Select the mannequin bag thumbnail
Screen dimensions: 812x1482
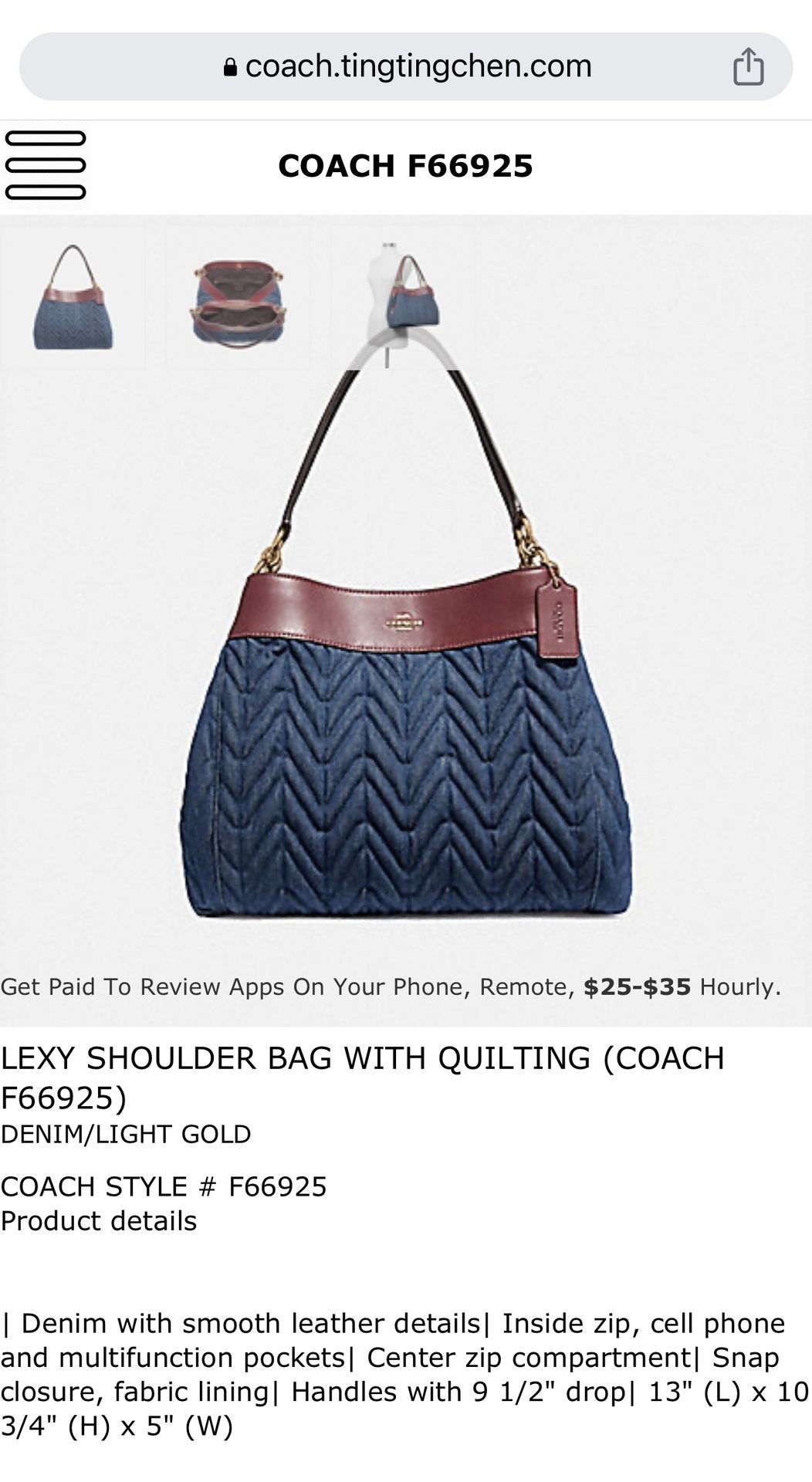(x=403, y=297)
